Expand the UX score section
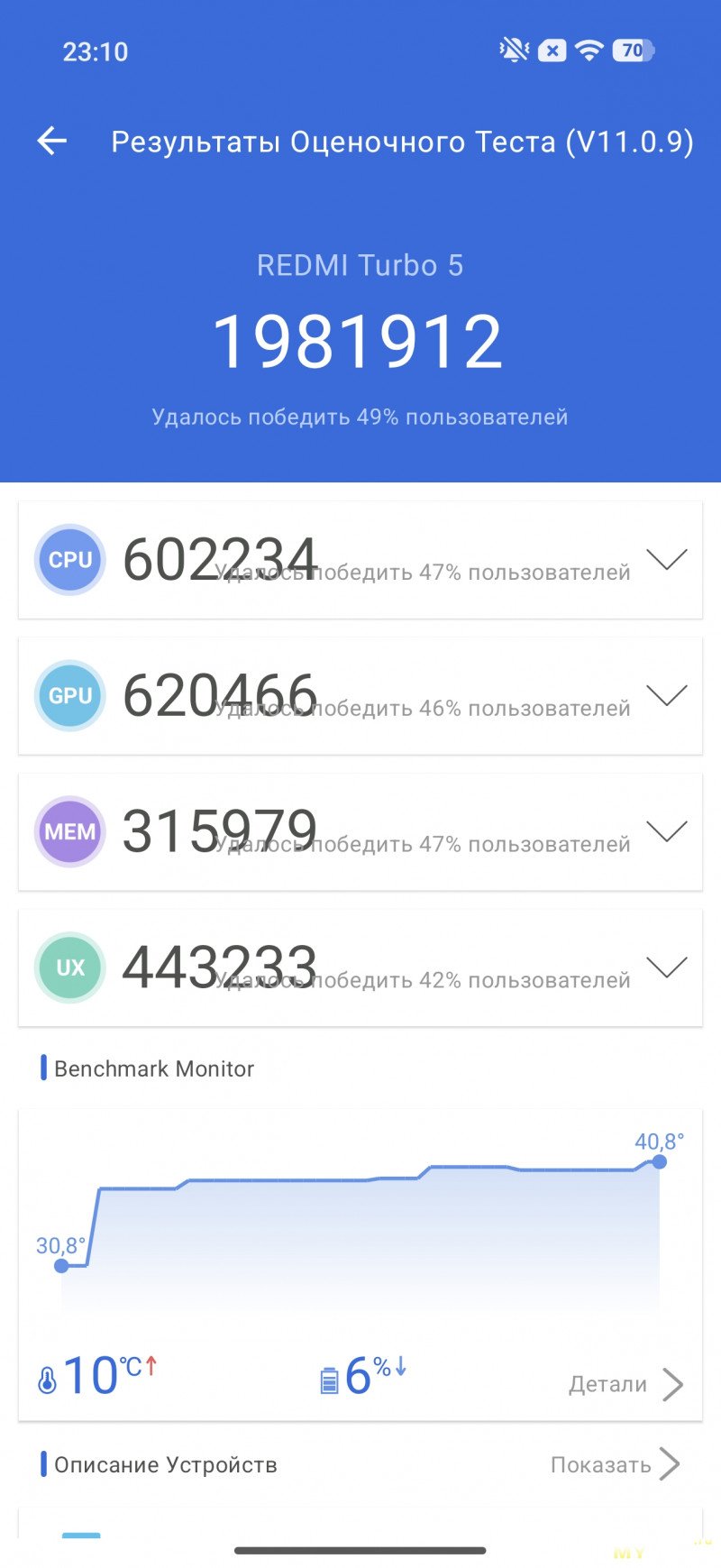Screen dimensions: 721x1568 click(667, 967)
